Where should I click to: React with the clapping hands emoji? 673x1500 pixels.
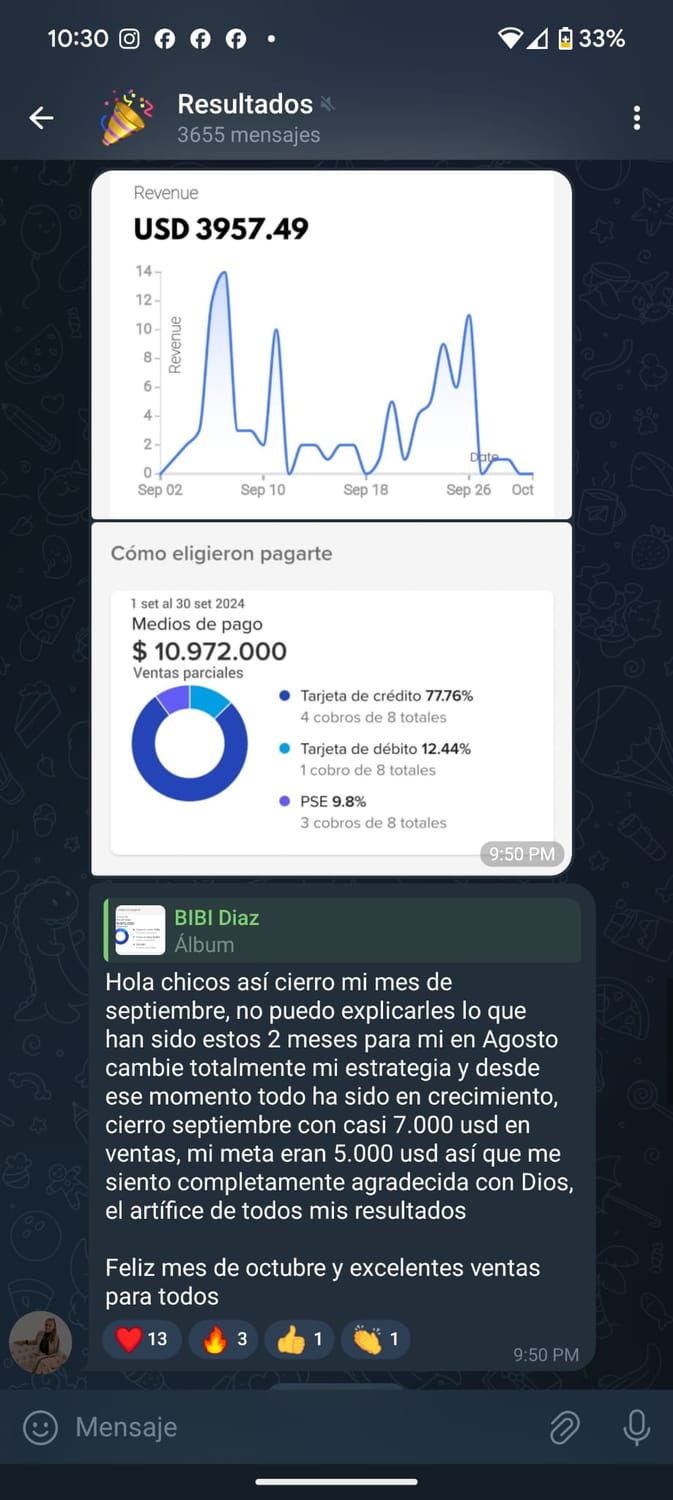point(376,1339)
